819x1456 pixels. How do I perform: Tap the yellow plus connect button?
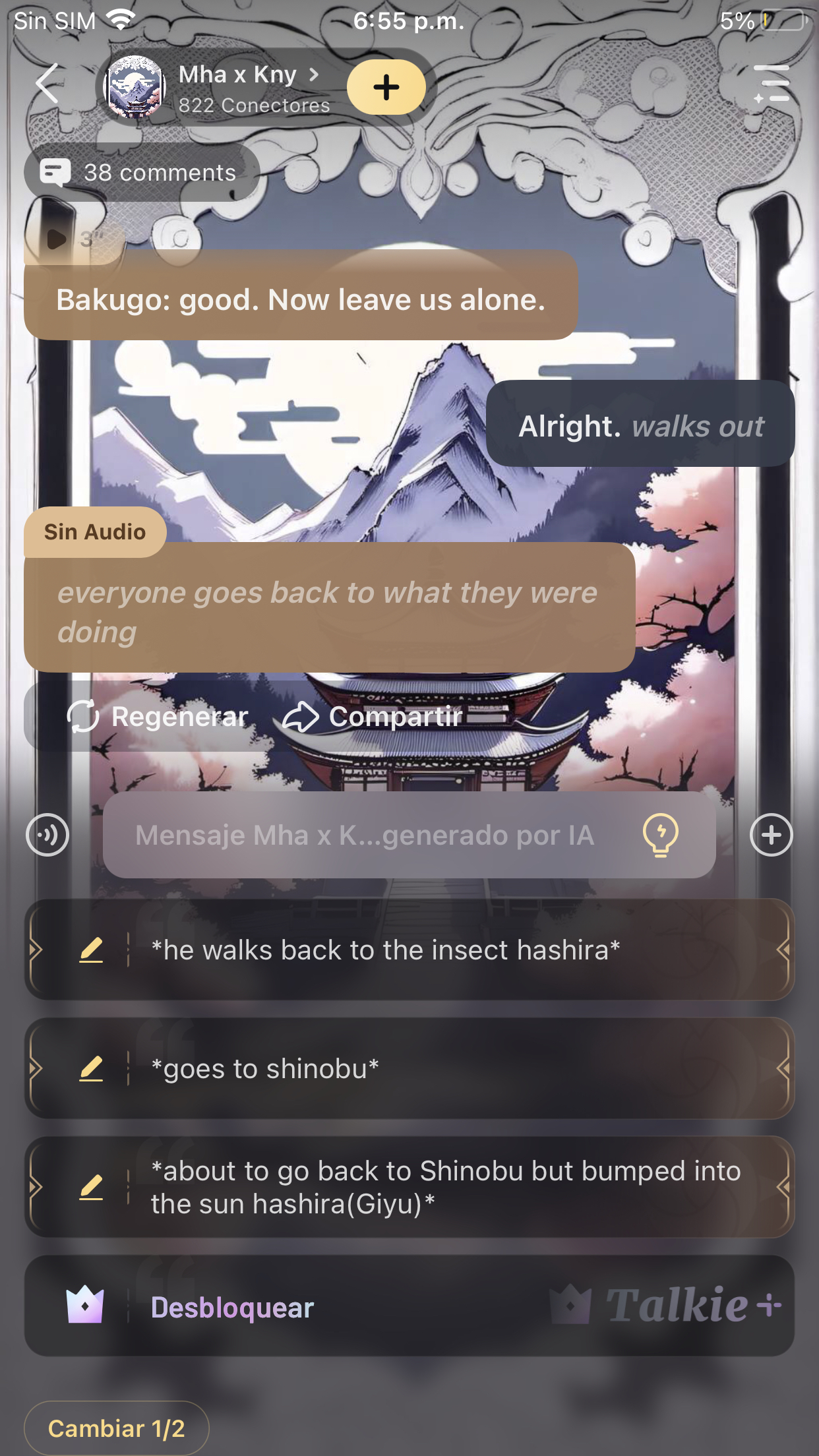click(x=386, y=87)
